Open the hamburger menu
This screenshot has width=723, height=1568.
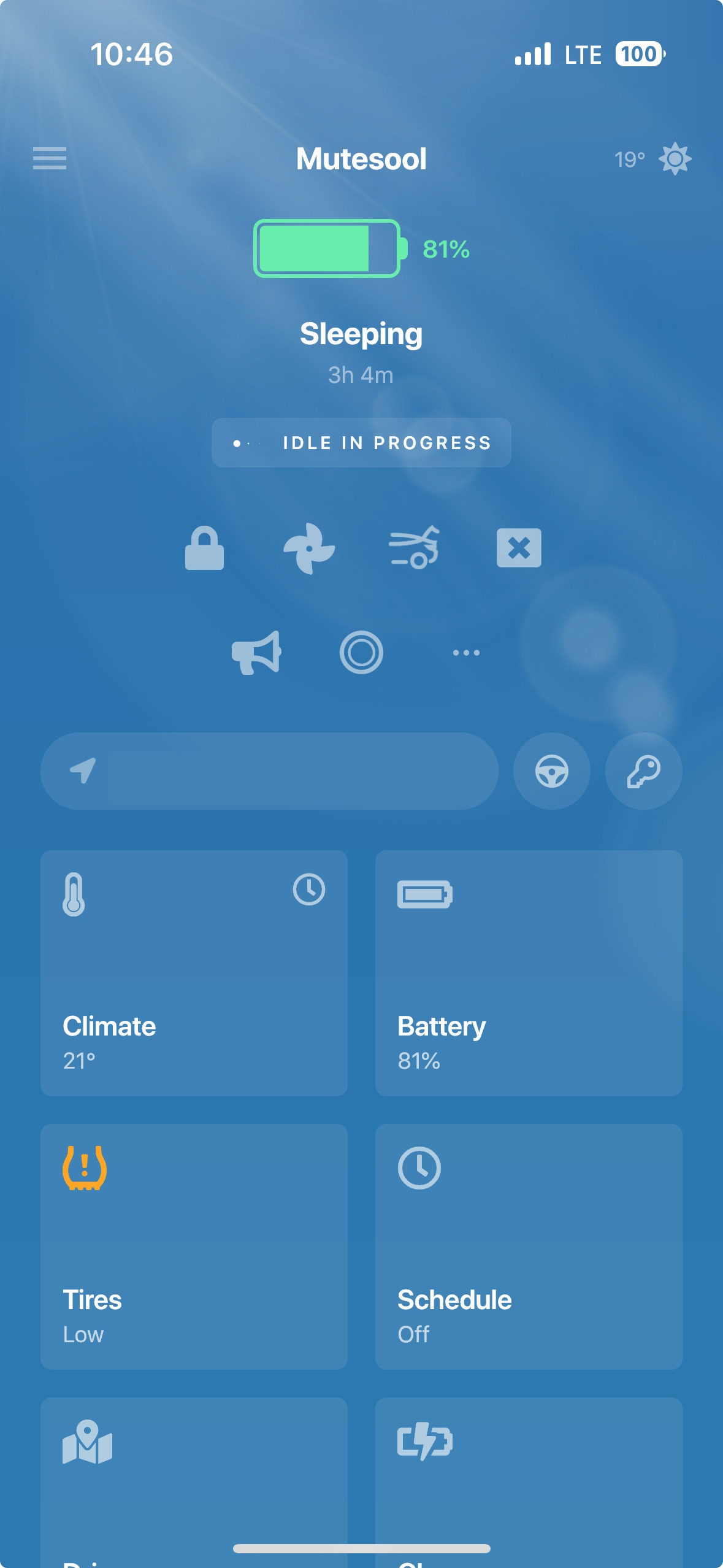pyautogui.click(x=50, y=158)
